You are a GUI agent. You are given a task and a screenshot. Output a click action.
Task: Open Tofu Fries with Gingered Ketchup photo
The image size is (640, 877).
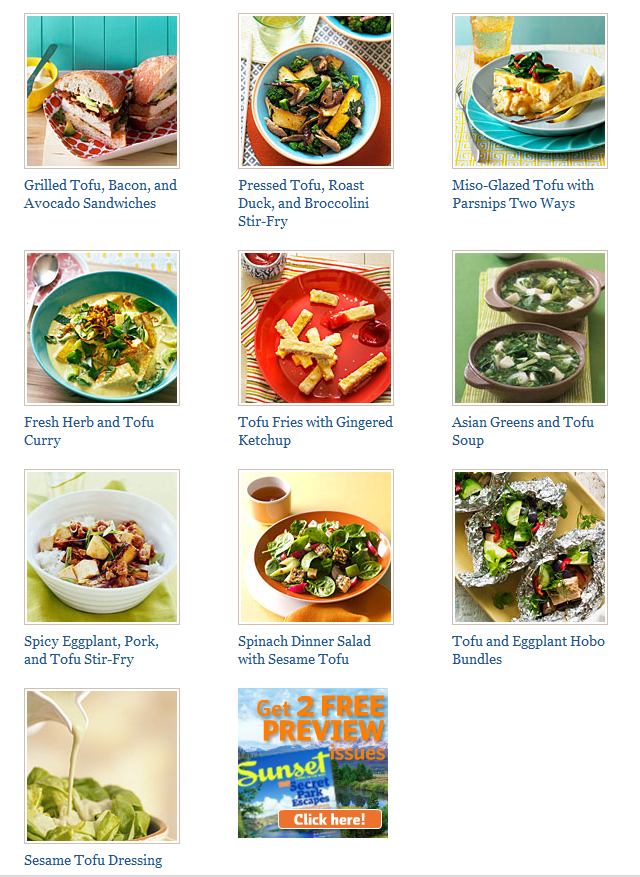click(315, 328)
